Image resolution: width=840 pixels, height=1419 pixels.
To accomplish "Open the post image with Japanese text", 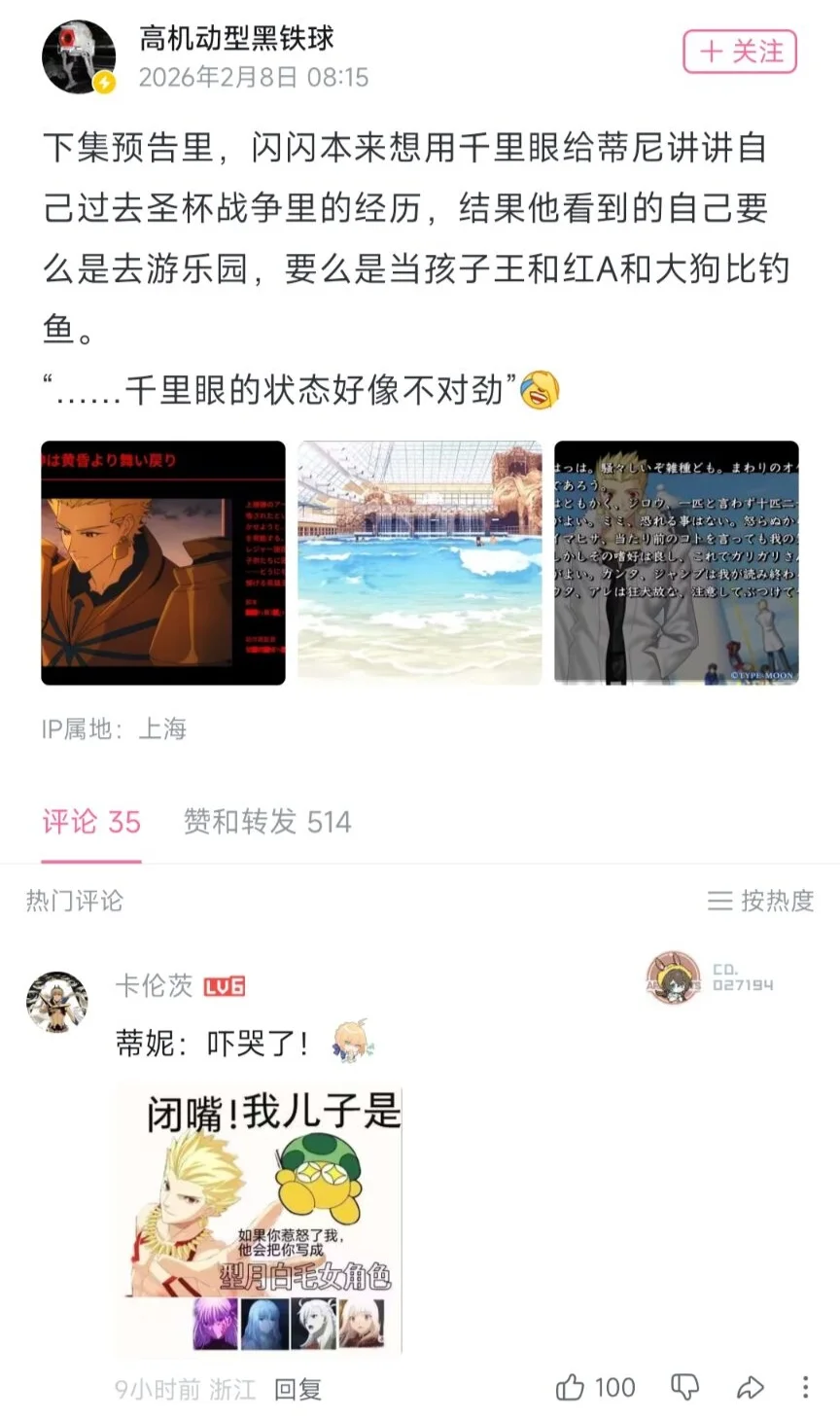I will click(x=677, y=563).
